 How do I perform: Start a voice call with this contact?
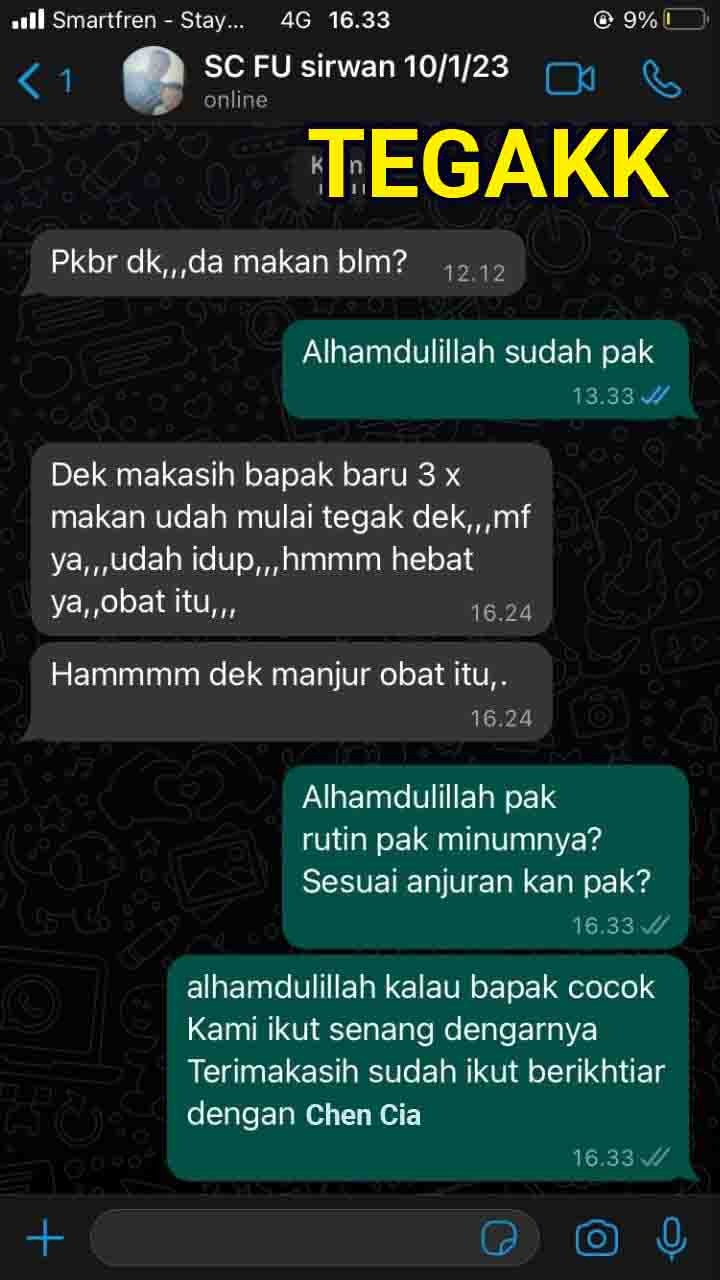tap(661, 80)
